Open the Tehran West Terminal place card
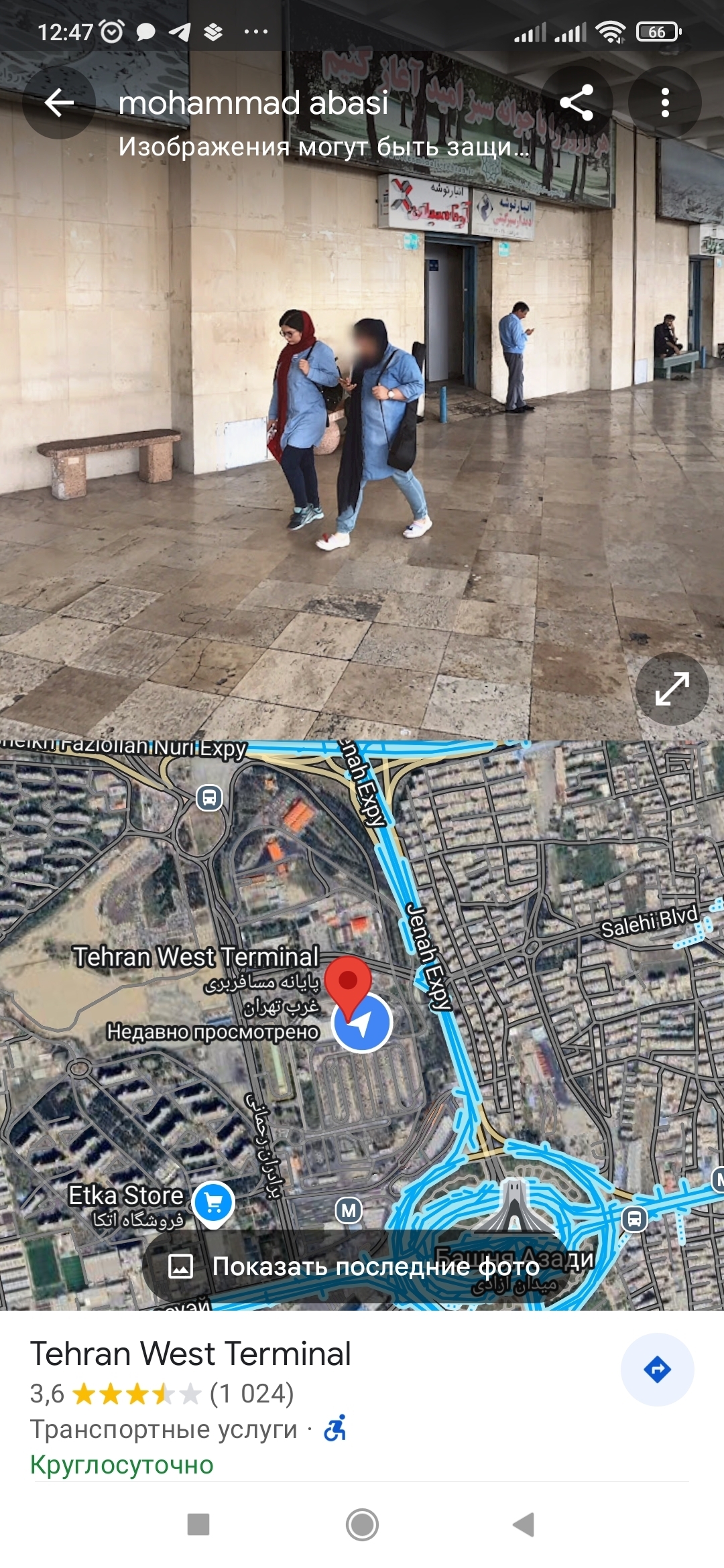The height and width of the screenshot is (1568, 724). [191, 1354]
